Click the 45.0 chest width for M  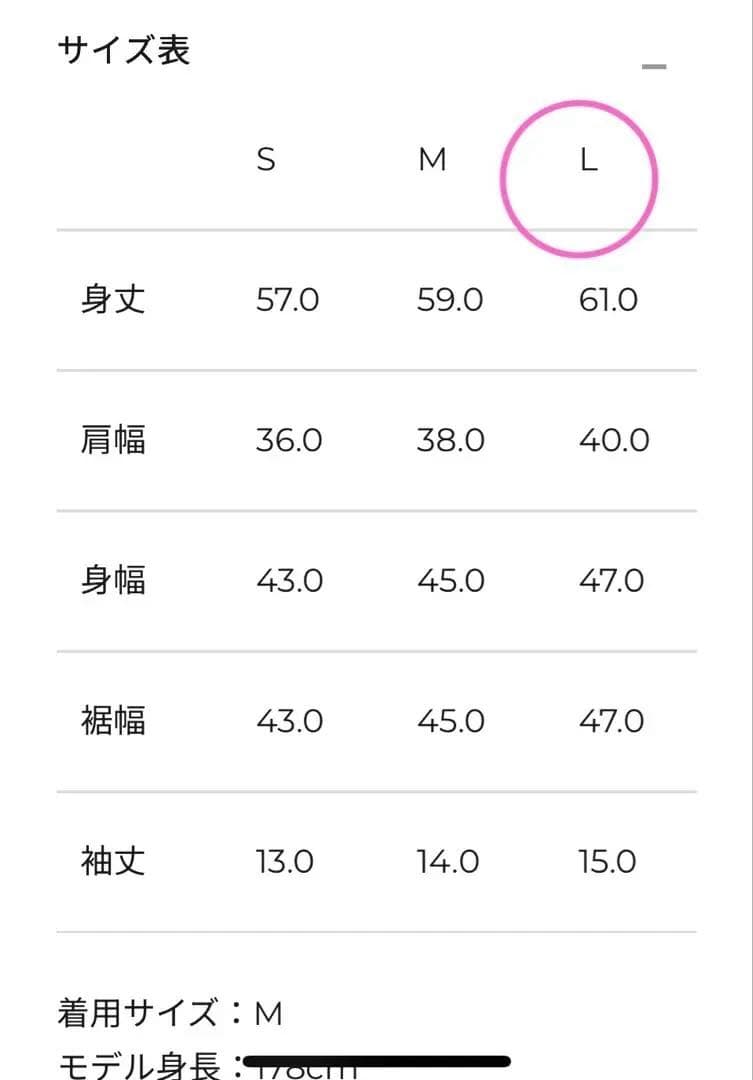coord(450,580)
